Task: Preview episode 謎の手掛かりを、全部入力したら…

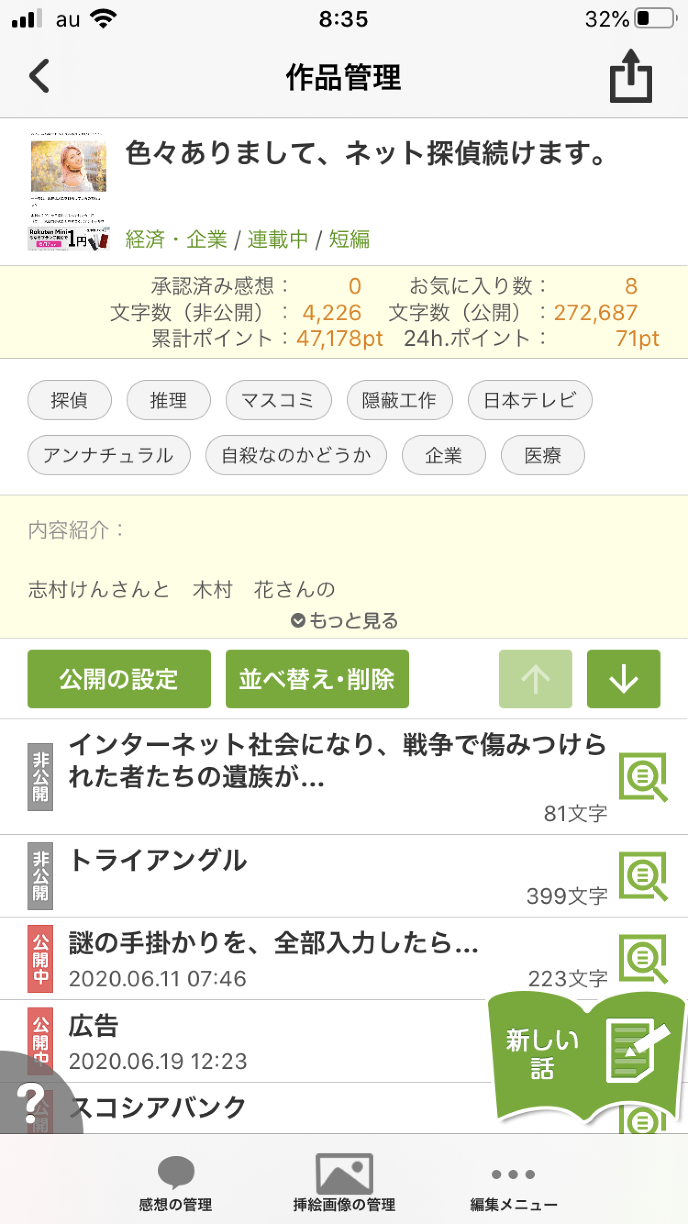Action: [642, 957]
